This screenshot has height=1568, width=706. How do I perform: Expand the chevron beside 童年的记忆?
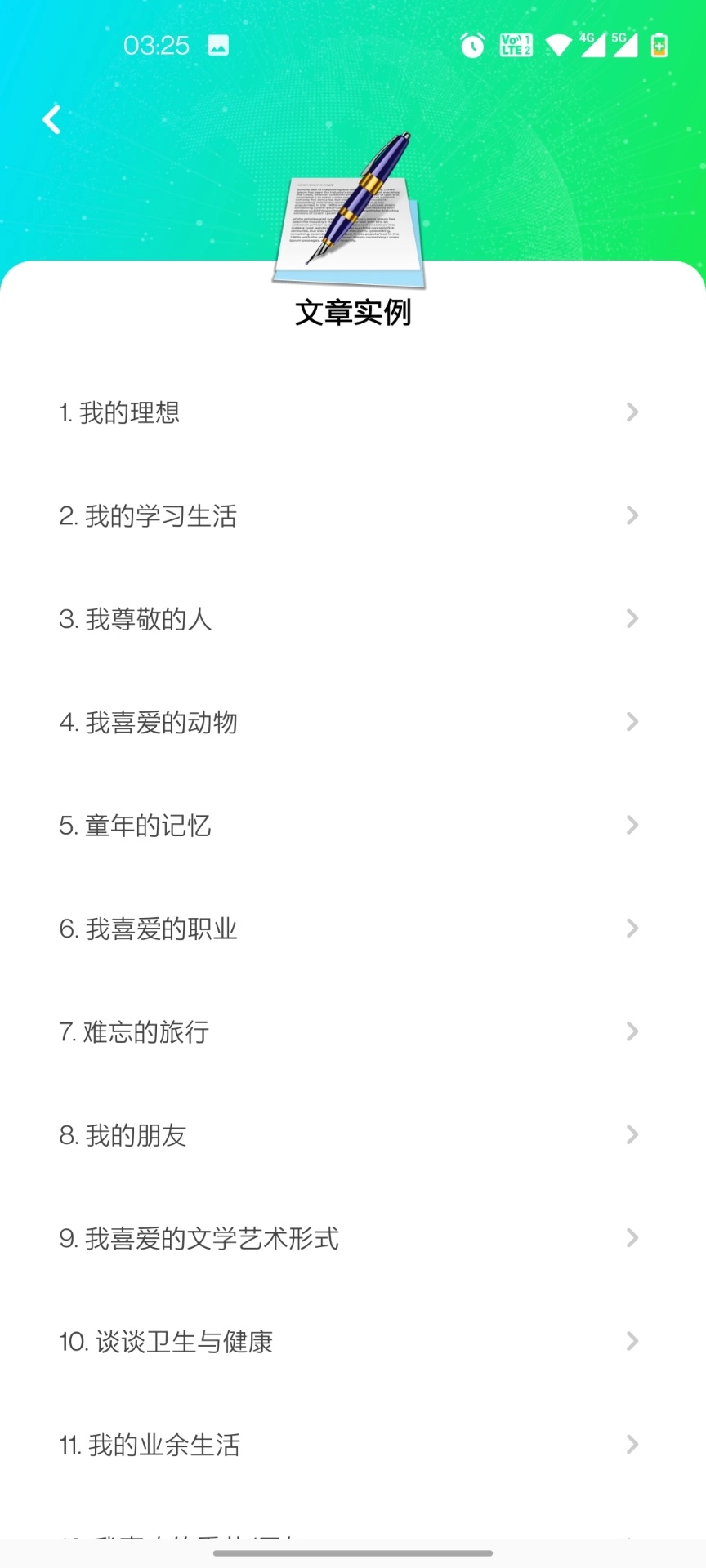(x=631, y=825)
